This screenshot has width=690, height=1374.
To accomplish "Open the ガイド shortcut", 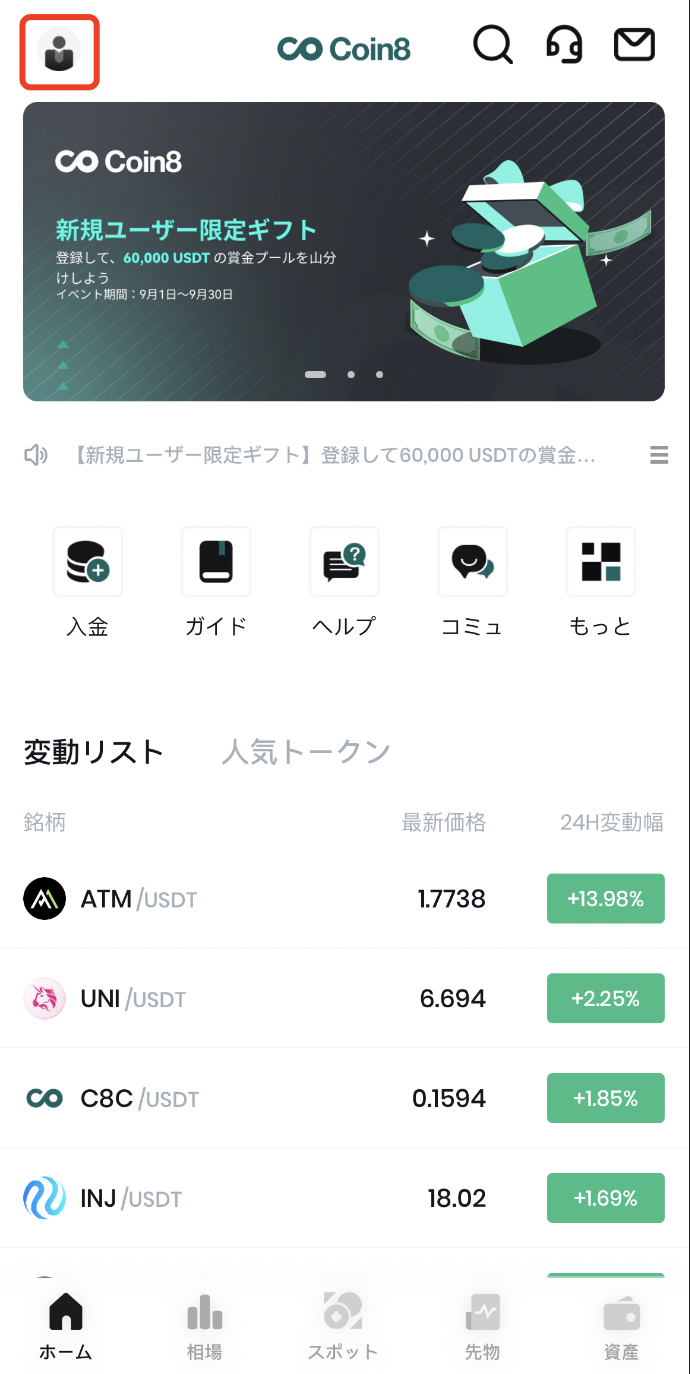I will point(216,582).
